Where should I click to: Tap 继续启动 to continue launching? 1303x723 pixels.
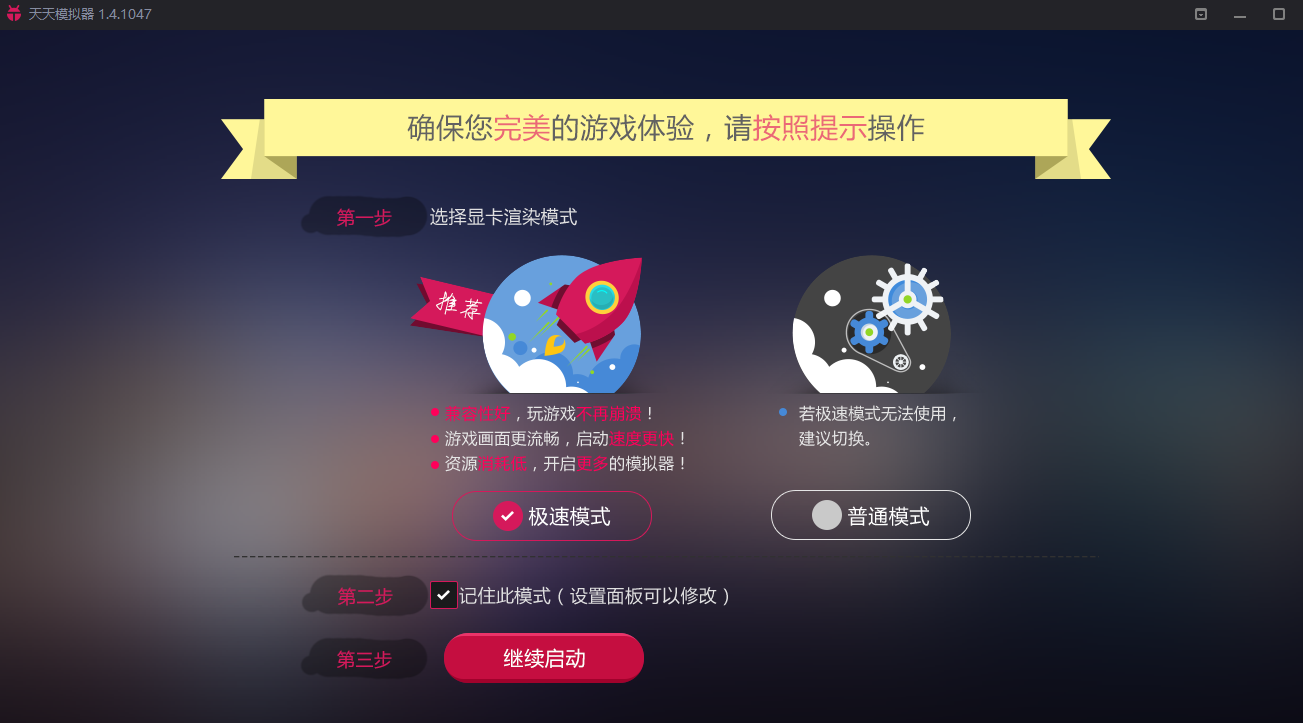pyautogui.click(x=543, y=658)
